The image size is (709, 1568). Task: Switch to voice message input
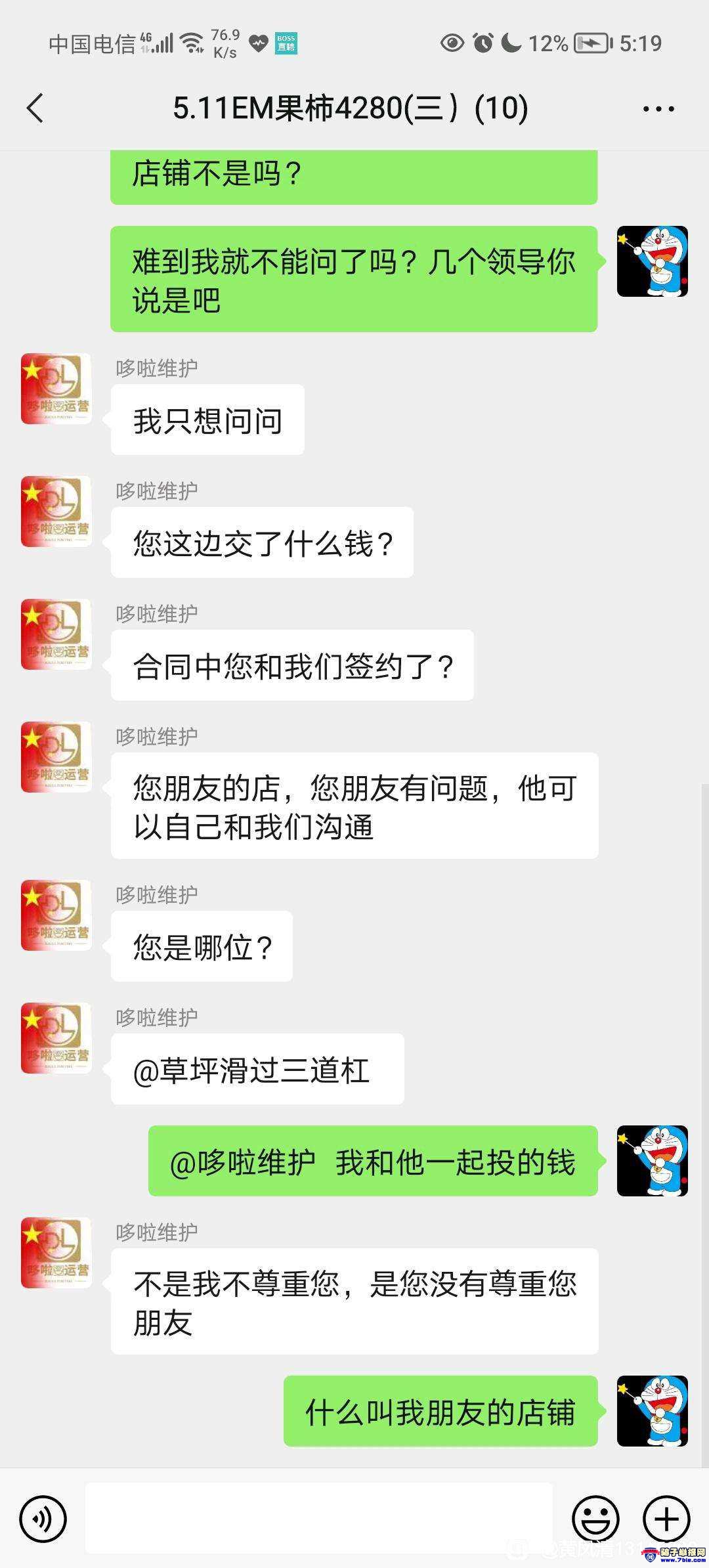point(43,1518)
